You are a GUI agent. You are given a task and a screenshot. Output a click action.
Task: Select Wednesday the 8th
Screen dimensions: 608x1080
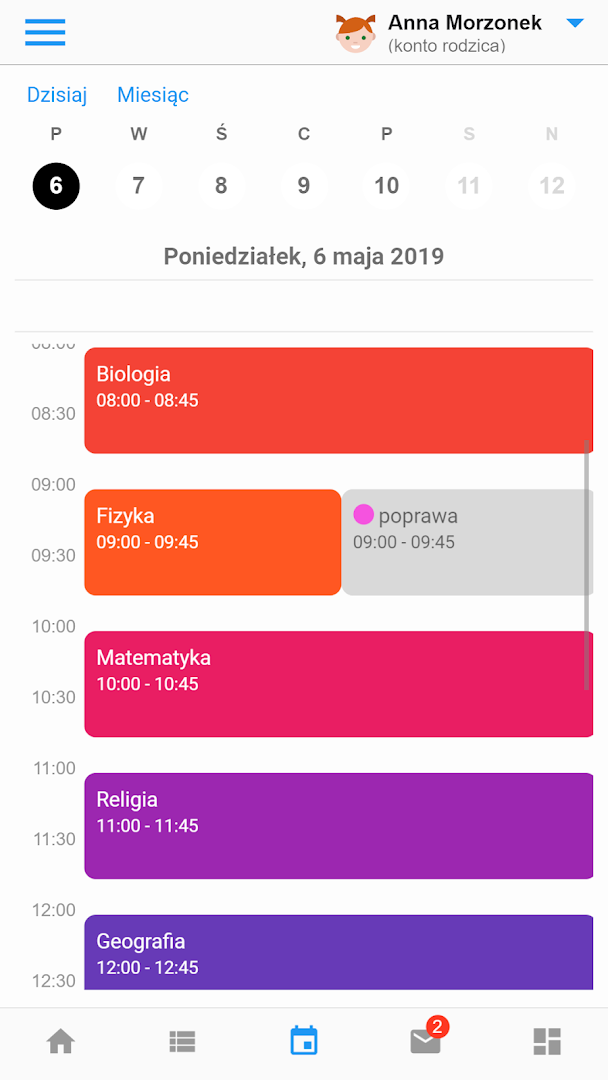pyautogui.click(x=221, y=185)
